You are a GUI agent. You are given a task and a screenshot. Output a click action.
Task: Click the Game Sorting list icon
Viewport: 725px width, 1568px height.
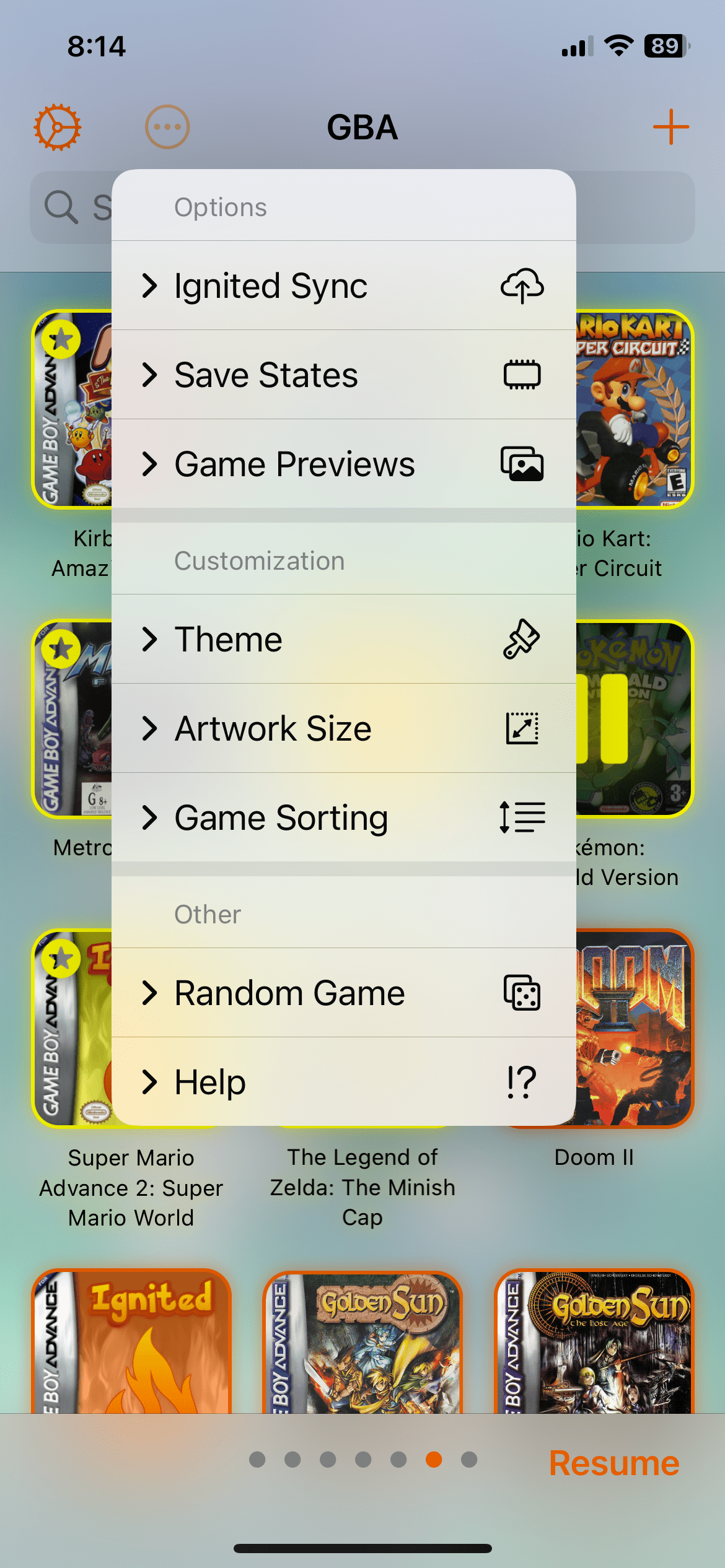(x=521, y=817)
